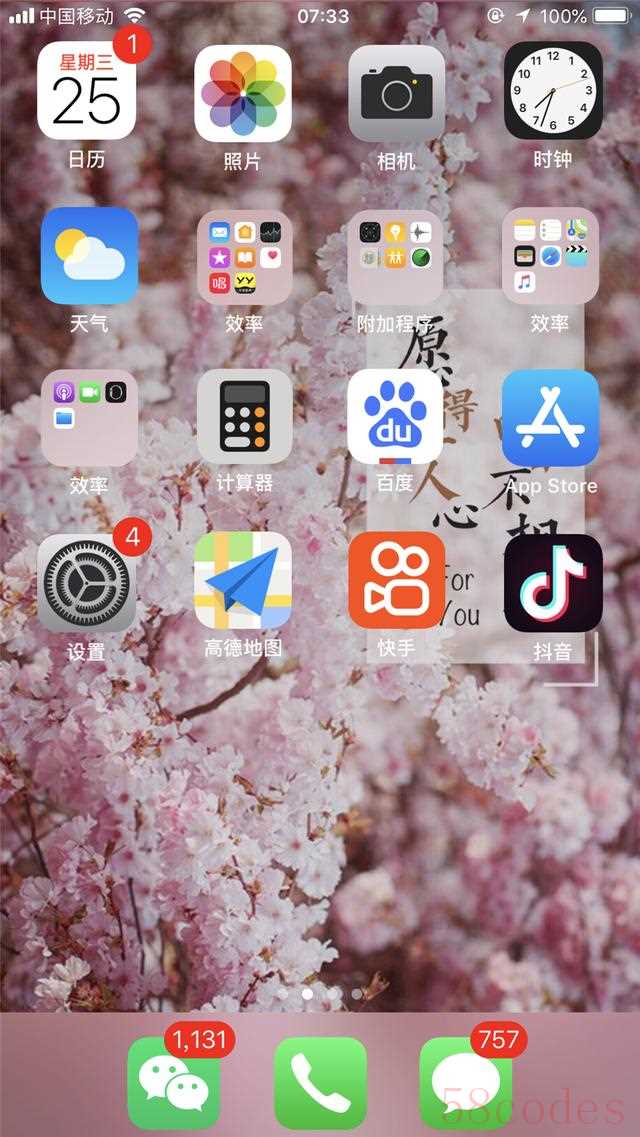Open 效率 folder containing Mail and Stocks
The width and height of the screenshot is (640, 1137).
click(x=244, y=255)
